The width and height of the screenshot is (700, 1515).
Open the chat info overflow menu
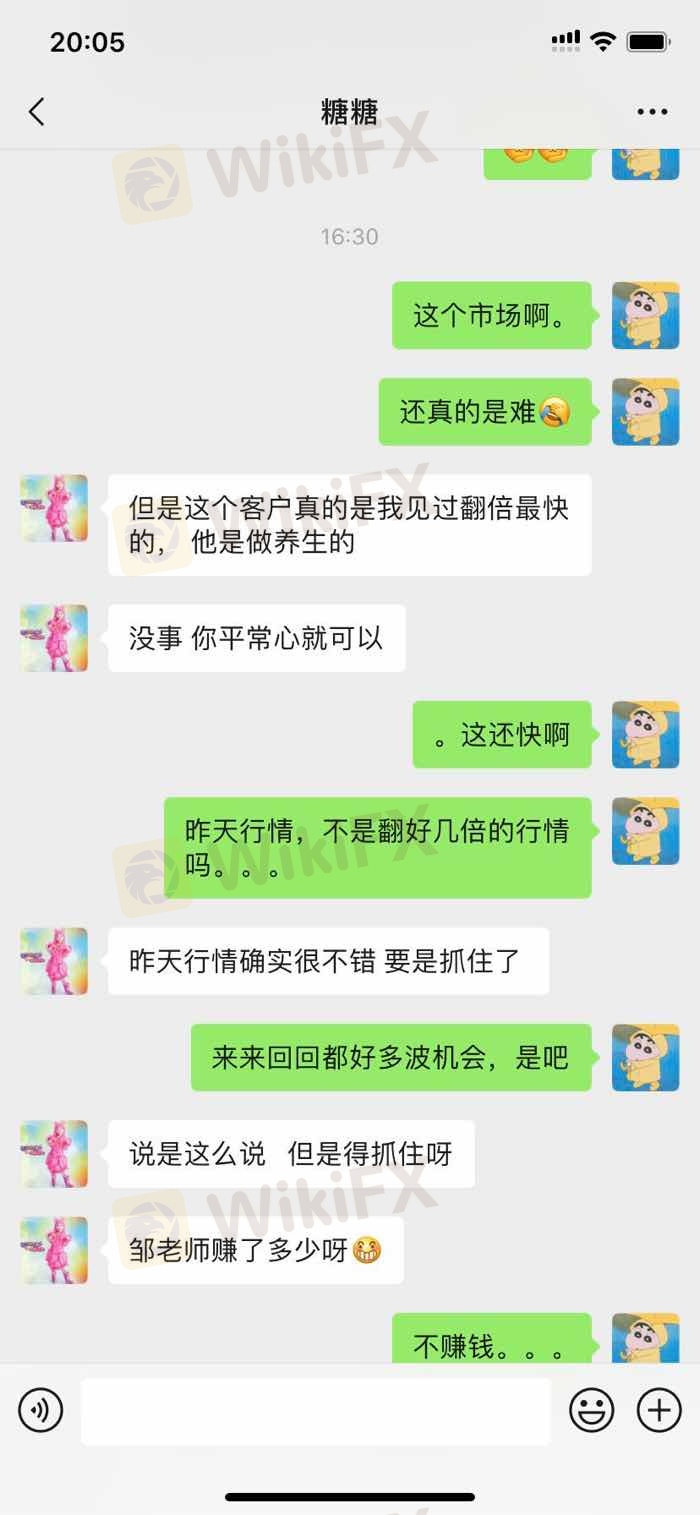pyautogui.click(x=652, y=112)
